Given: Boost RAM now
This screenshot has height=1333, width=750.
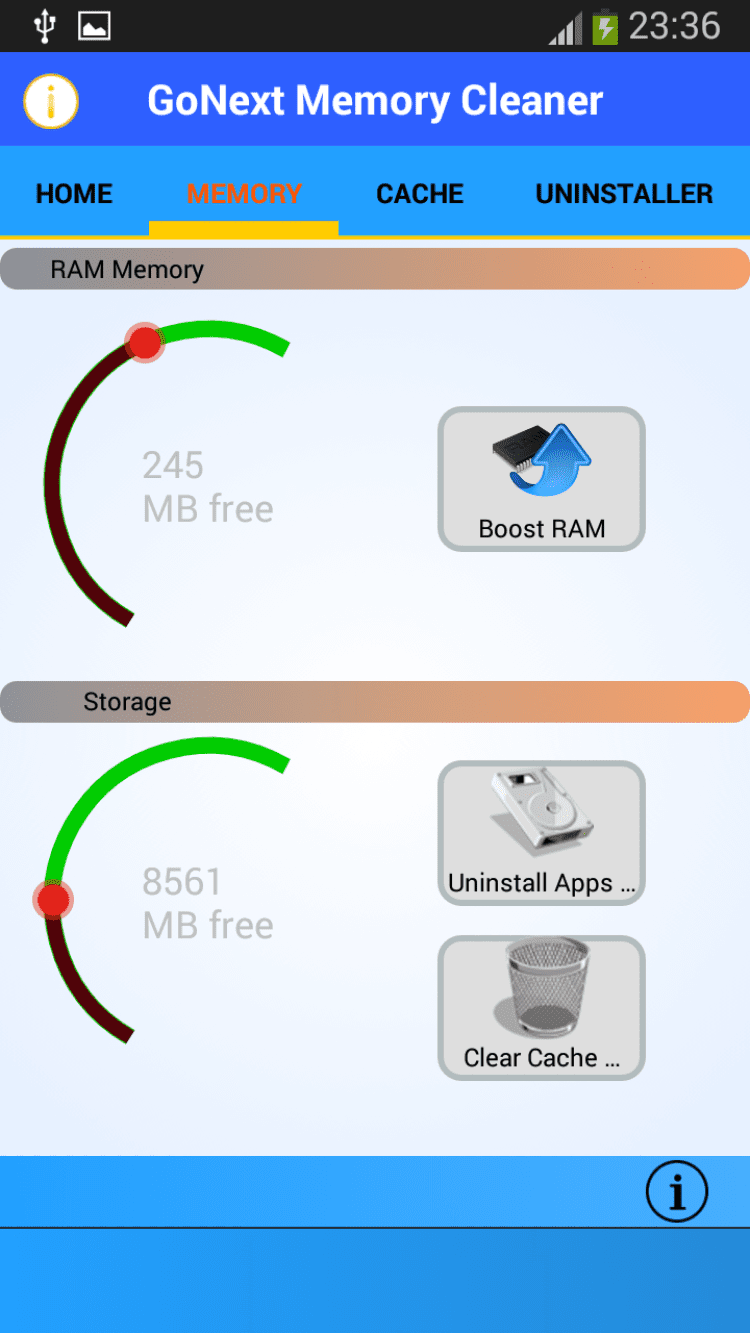Looking at the screenshot, I should [541, 479].
